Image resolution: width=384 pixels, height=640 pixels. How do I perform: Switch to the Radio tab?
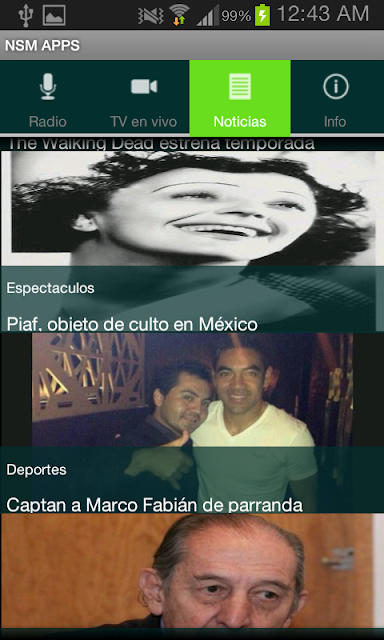click(47, 98)
